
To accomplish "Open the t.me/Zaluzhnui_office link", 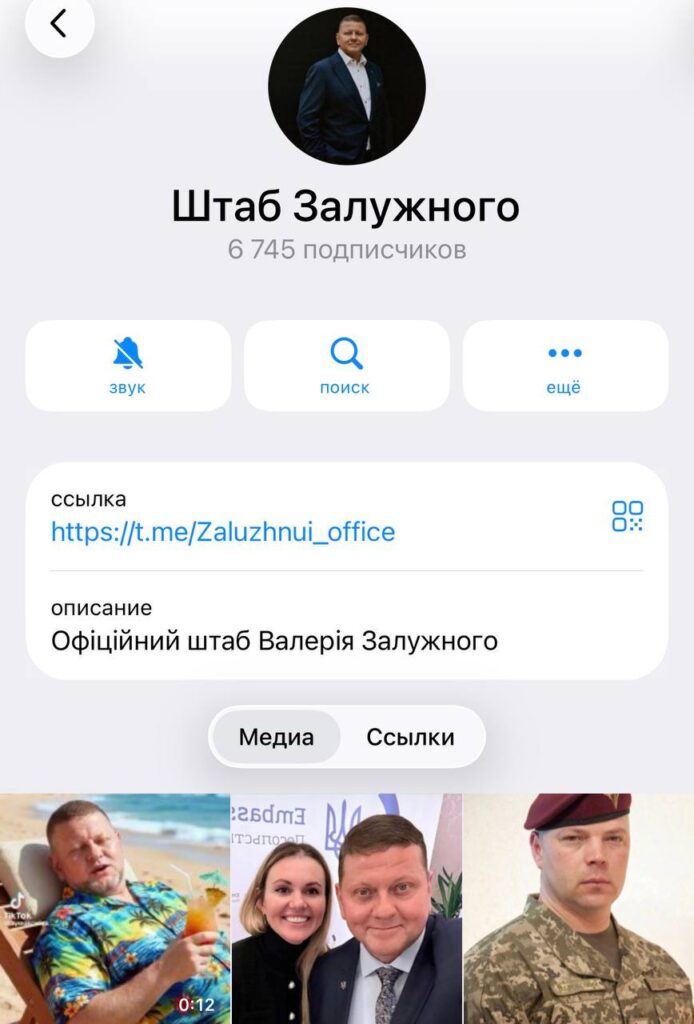I will 223,531.
